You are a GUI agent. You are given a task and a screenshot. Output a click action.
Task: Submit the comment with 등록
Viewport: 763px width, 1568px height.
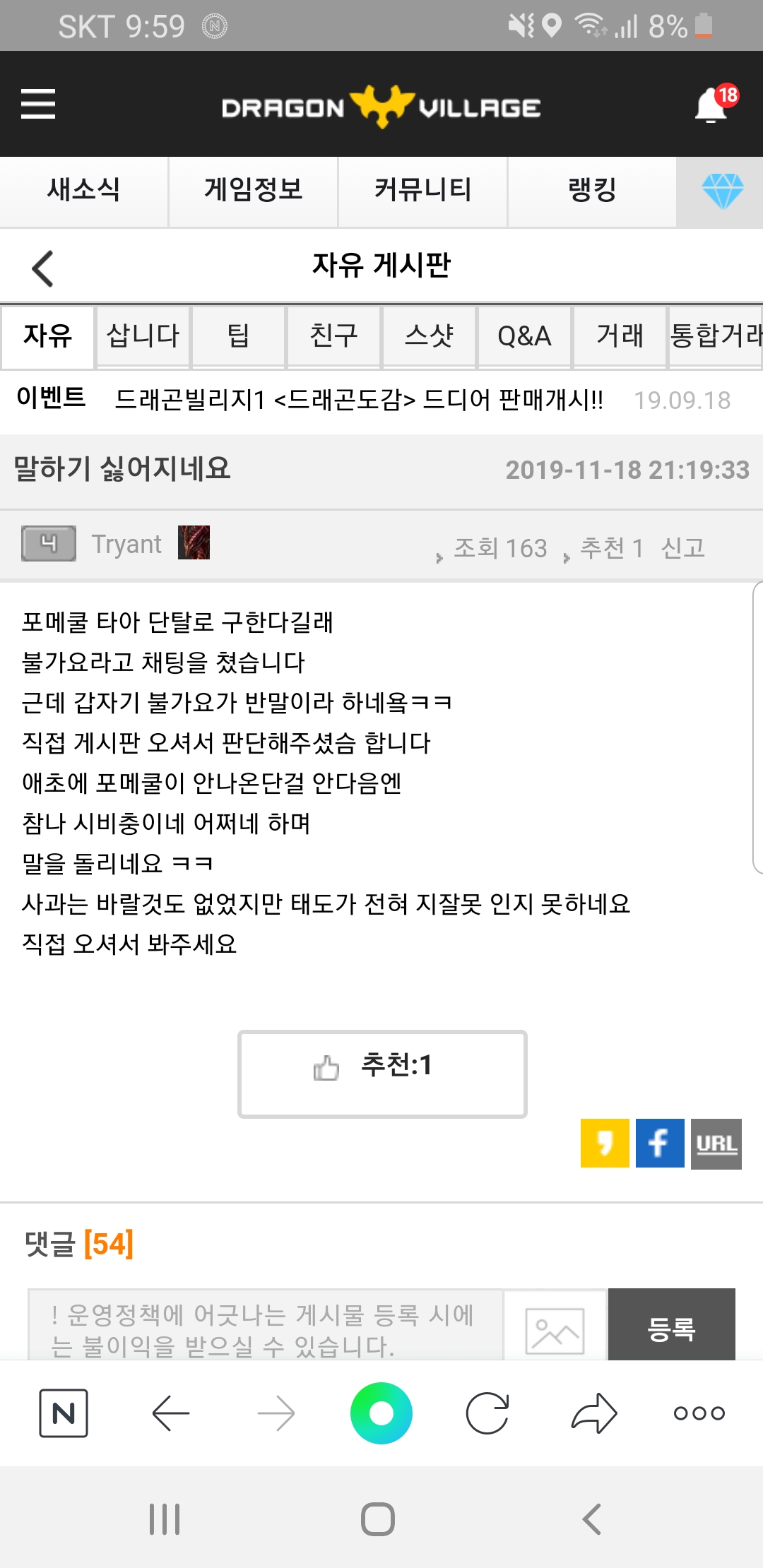click(x=671, y=1328)
